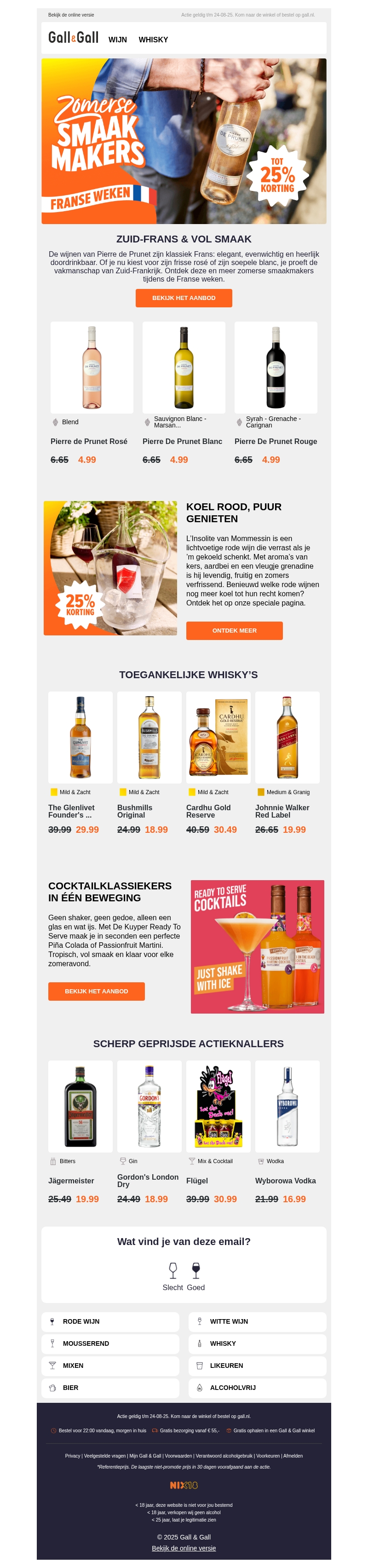Select the Mousserend category row
Viewport: 368px width, 1568px height.
click(110, 1343)
